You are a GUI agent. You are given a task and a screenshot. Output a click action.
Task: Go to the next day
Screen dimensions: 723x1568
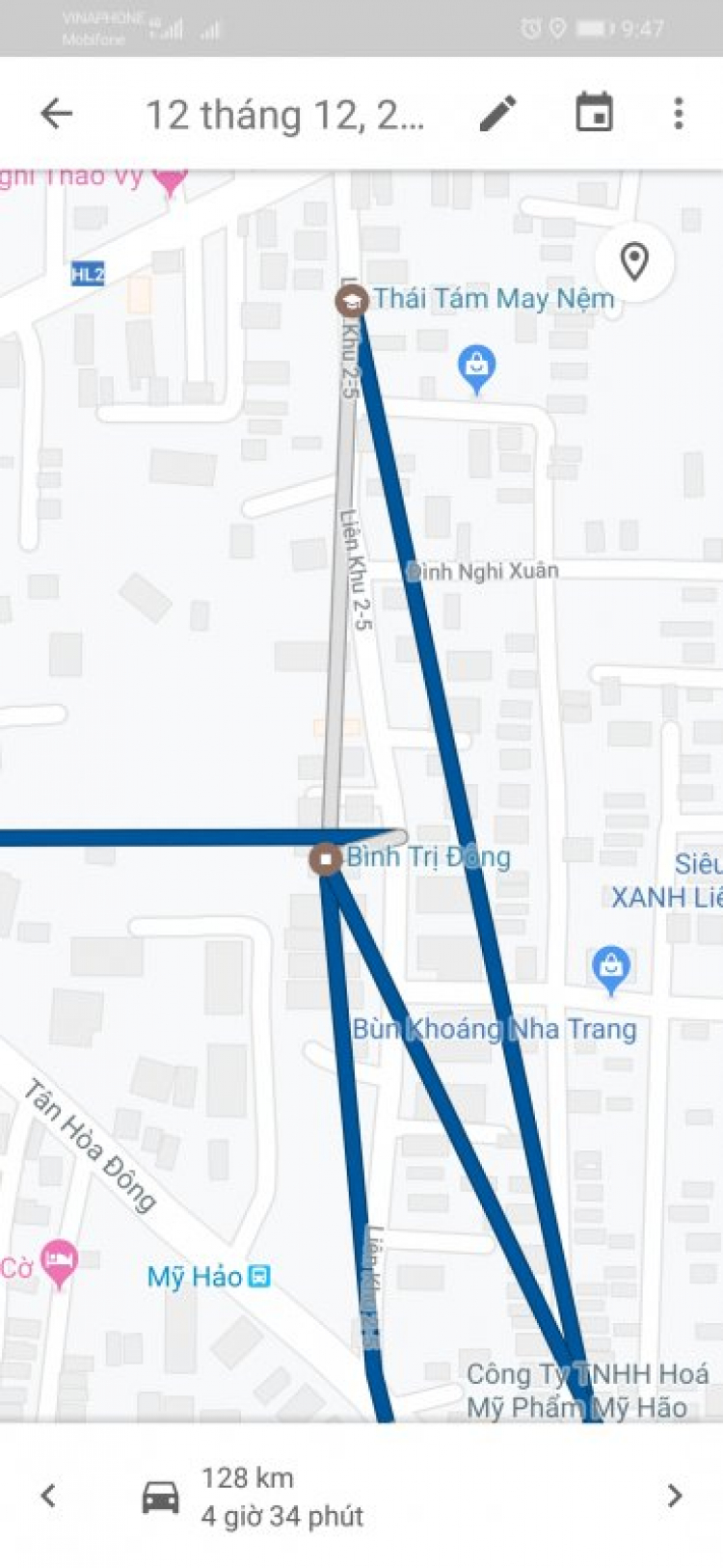(x=674, y=1496)
